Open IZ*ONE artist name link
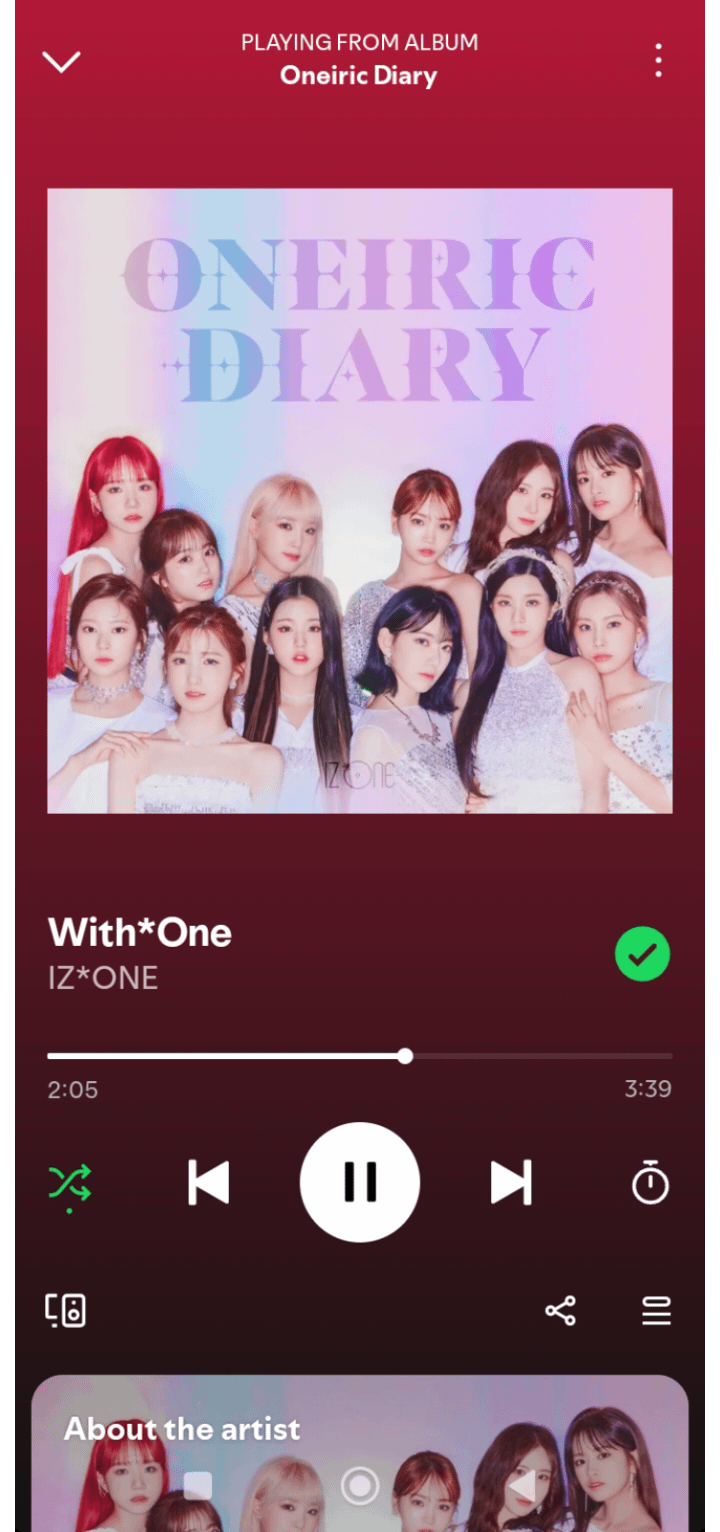 coord(103,978)
